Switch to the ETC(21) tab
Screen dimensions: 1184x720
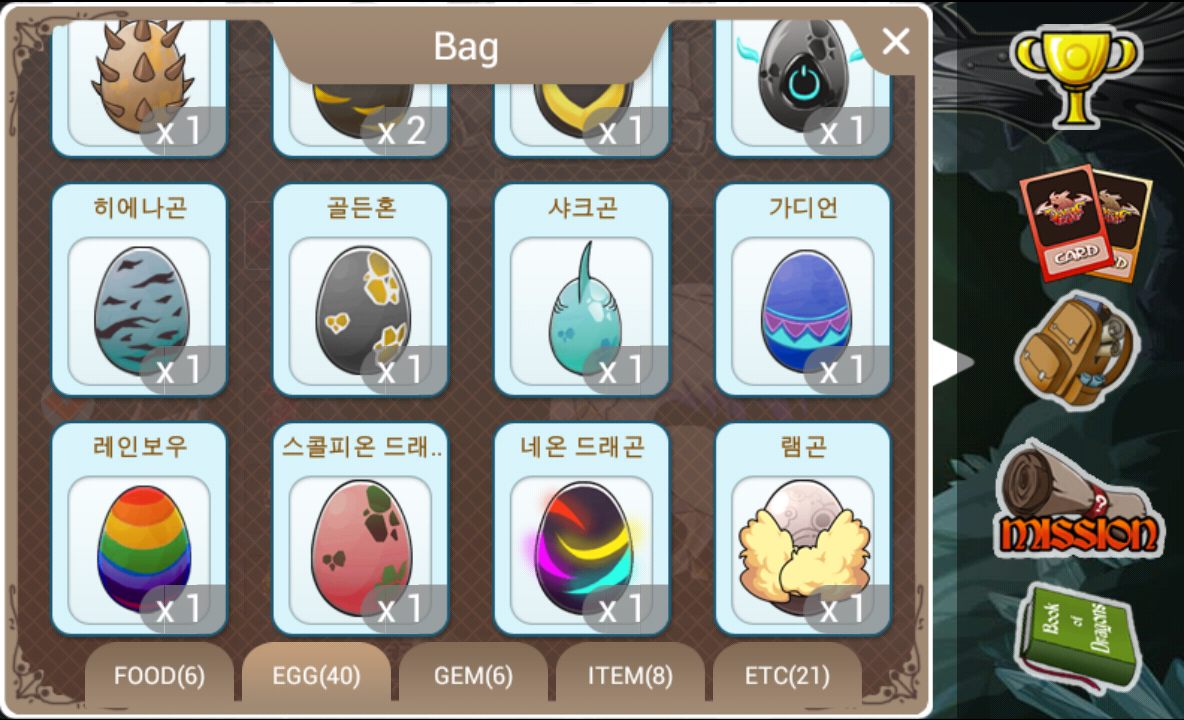click(787, 676)
